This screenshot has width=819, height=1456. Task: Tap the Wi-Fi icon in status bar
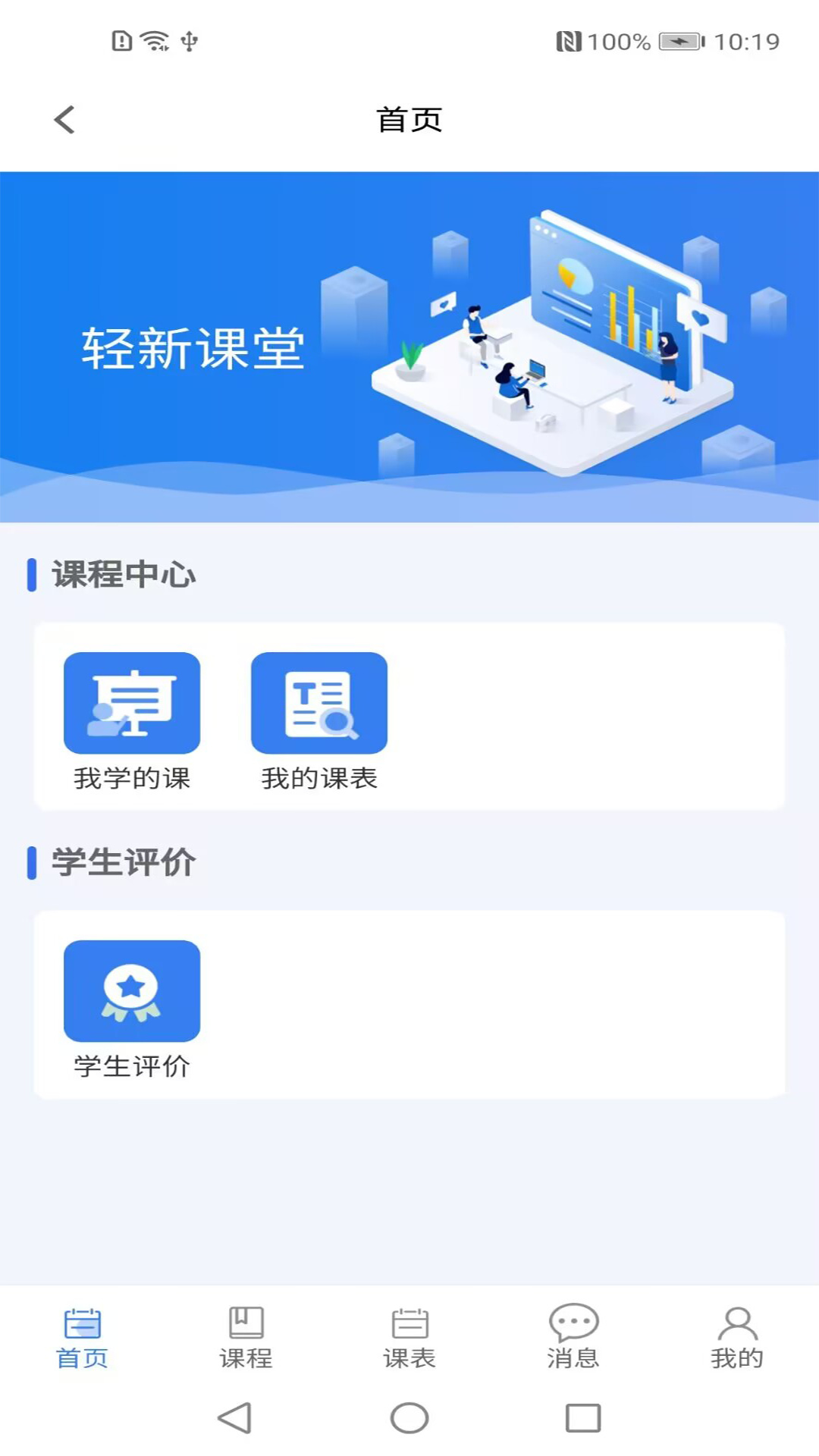(x=154, y=42)
